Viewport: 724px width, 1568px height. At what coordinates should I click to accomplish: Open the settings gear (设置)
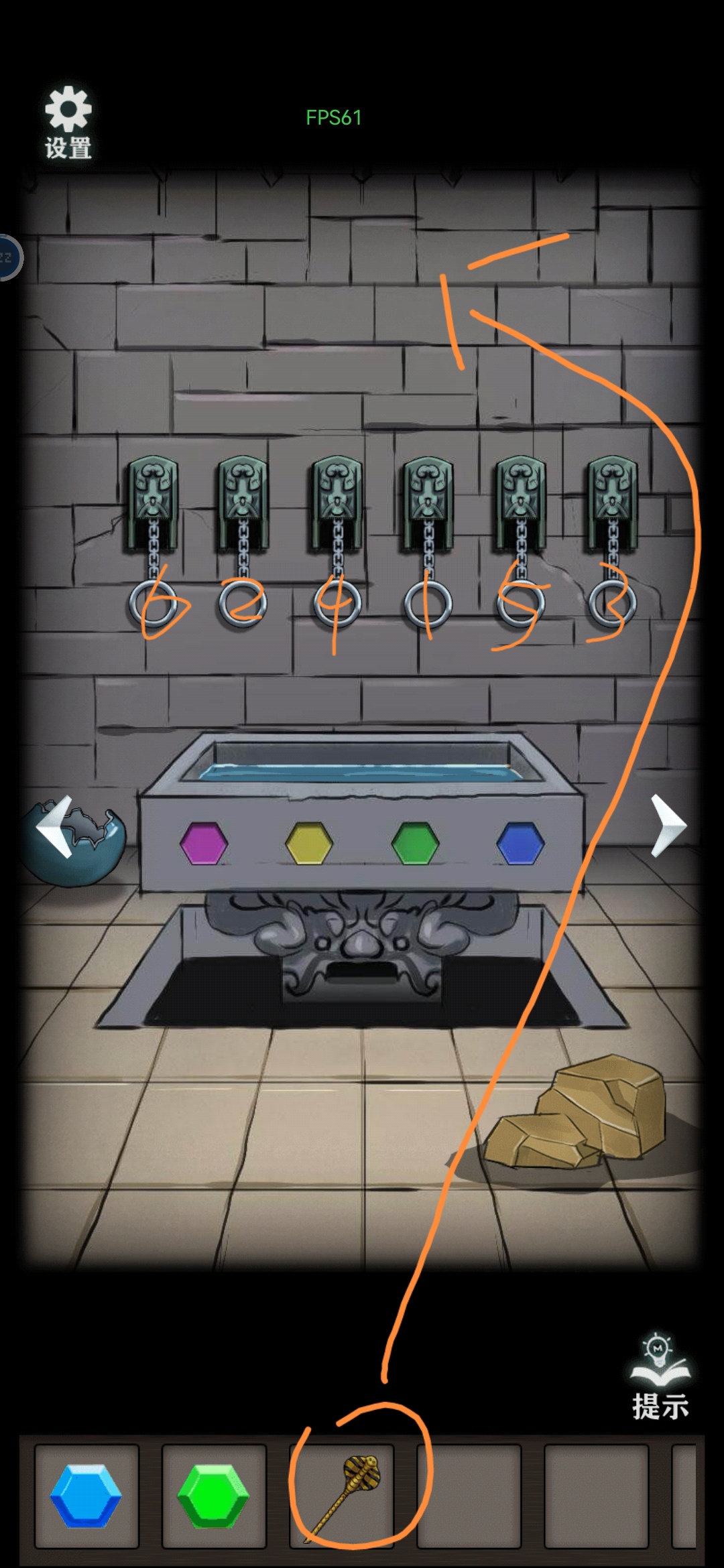coord(68,122)
